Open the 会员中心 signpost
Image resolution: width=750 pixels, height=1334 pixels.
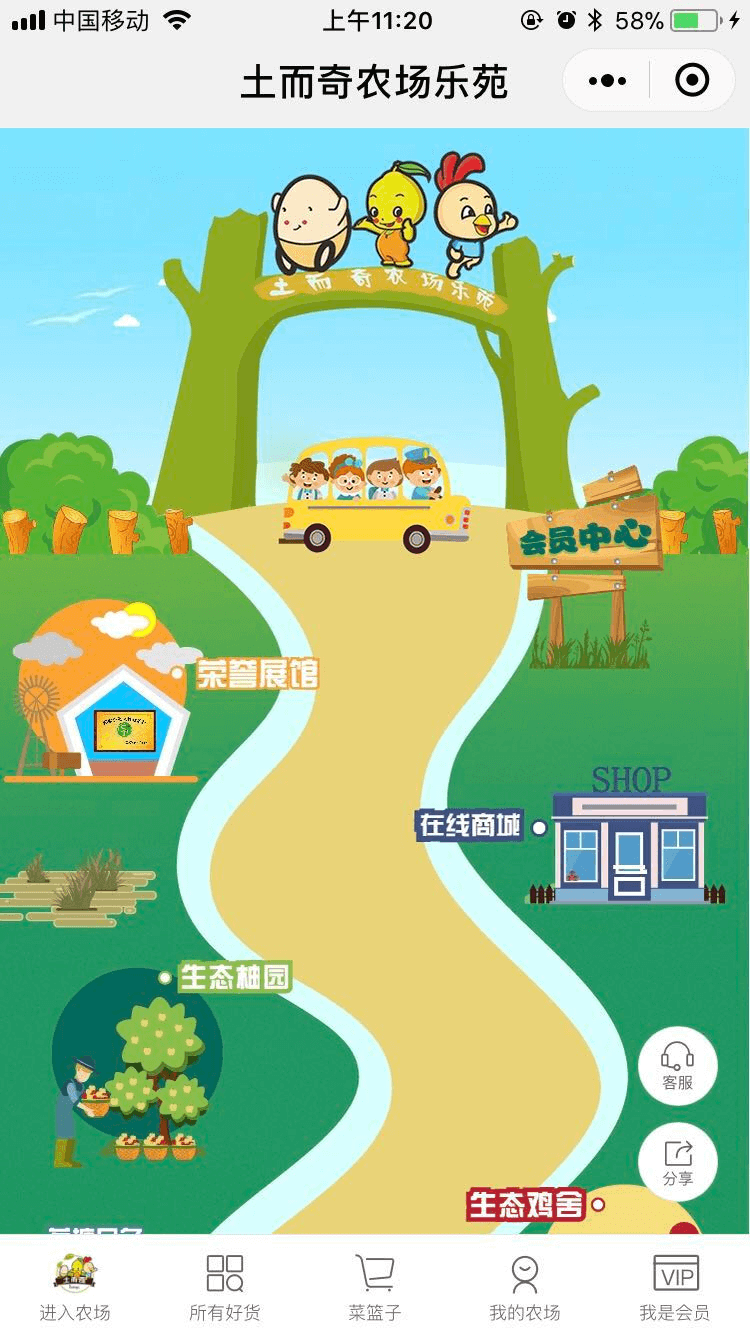click(585, 537)
